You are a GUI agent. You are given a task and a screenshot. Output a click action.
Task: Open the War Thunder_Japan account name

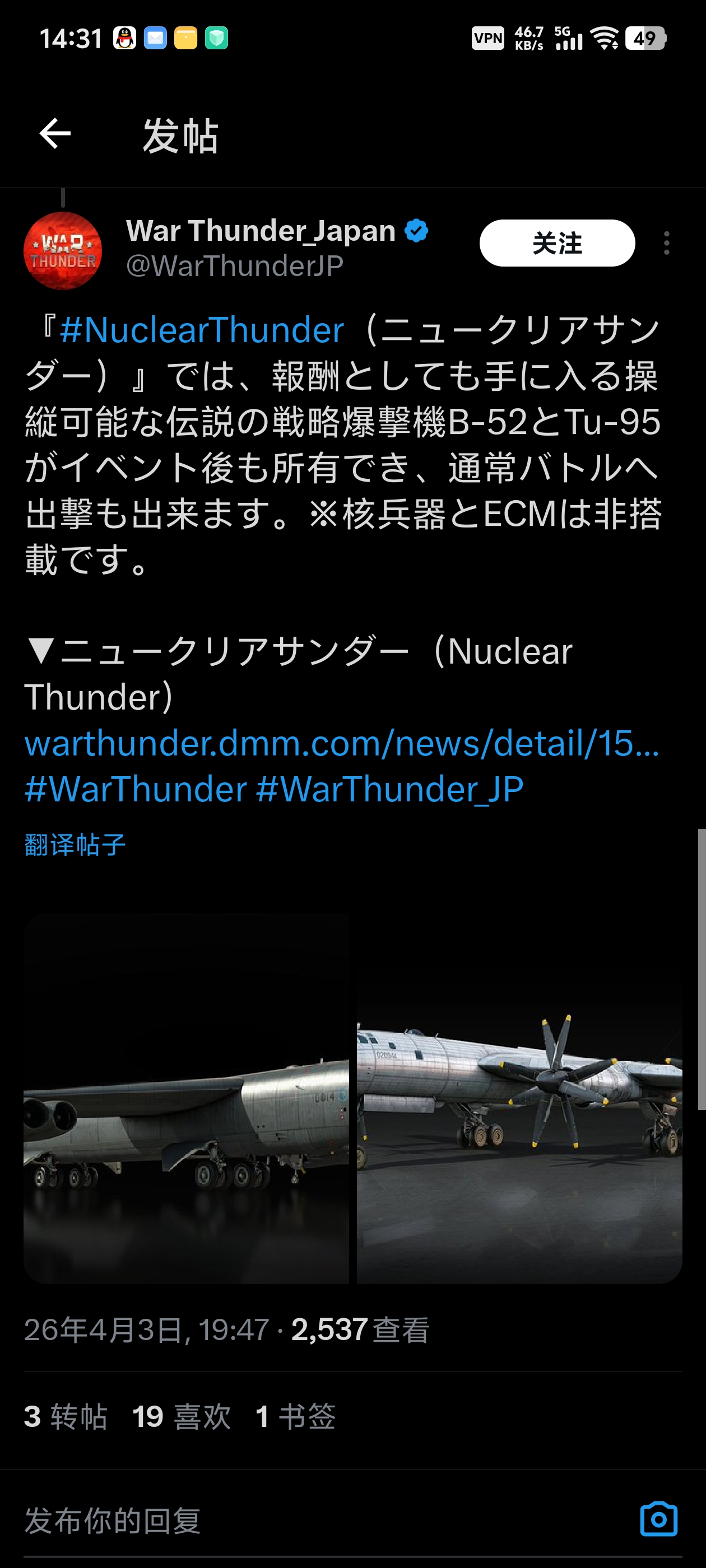pos(261,231)
